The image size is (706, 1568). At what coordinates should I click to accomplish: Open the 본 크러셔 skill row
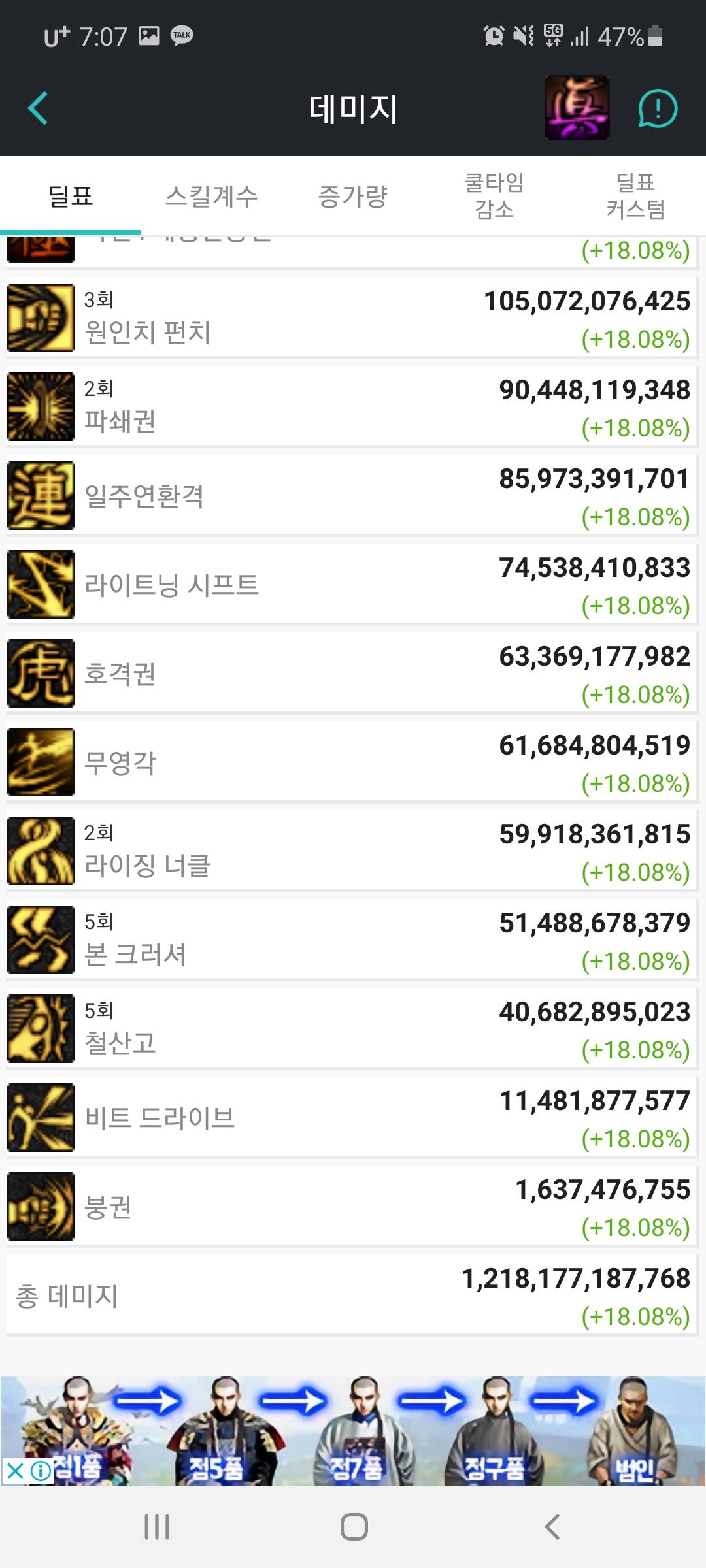352,939
